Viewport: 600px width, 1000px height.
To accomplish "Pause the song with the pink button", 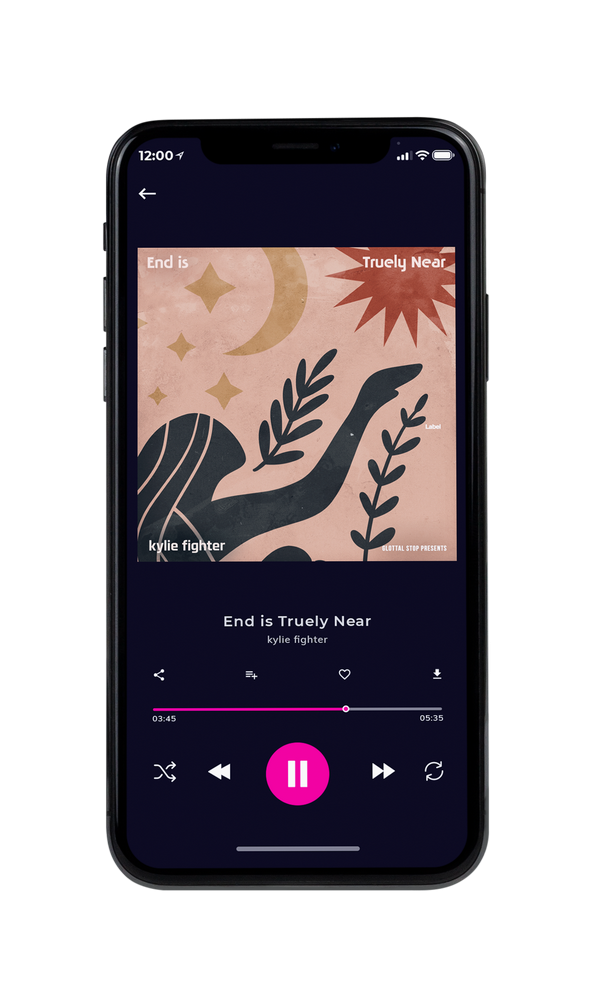I will (297, 774).
